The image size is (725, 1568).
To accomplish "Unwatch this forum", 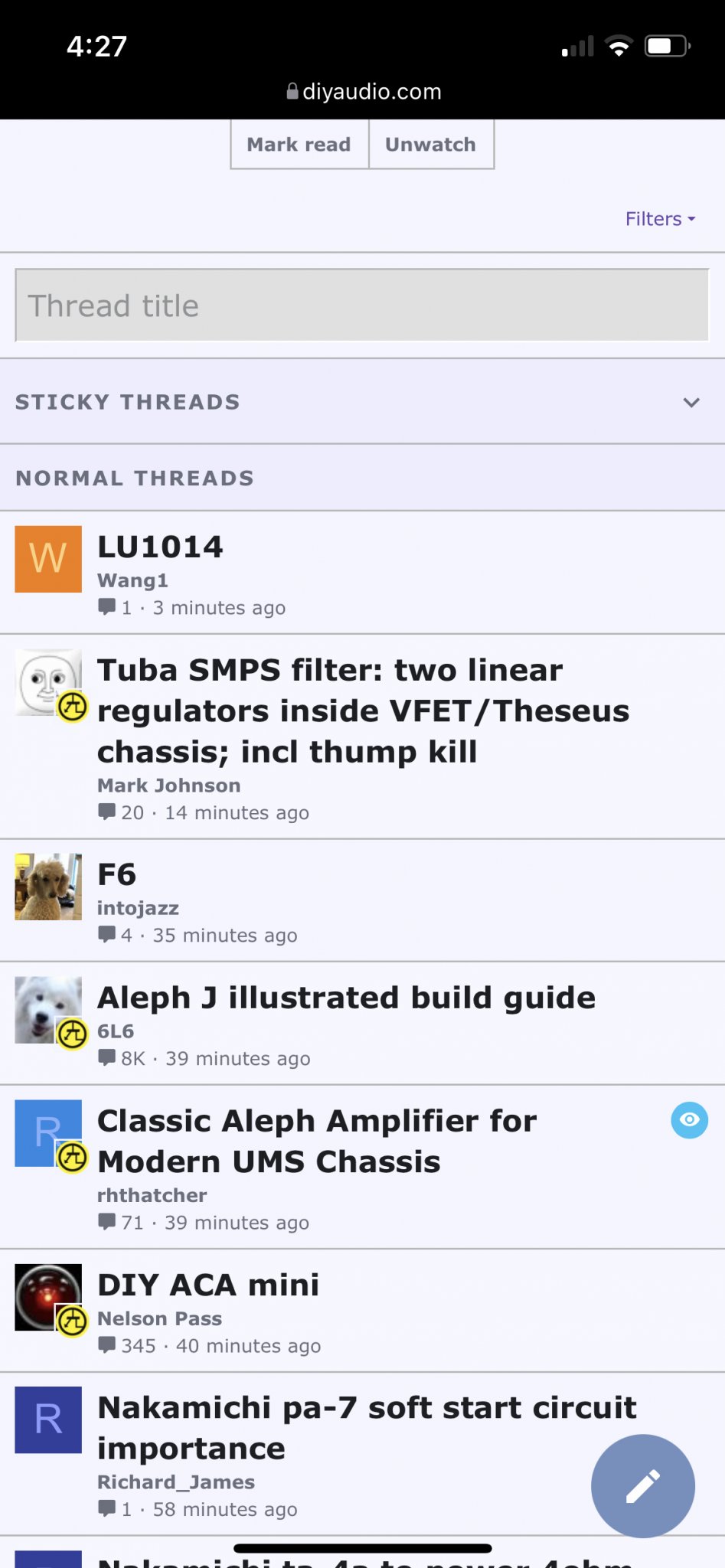I will click(431, 144).
